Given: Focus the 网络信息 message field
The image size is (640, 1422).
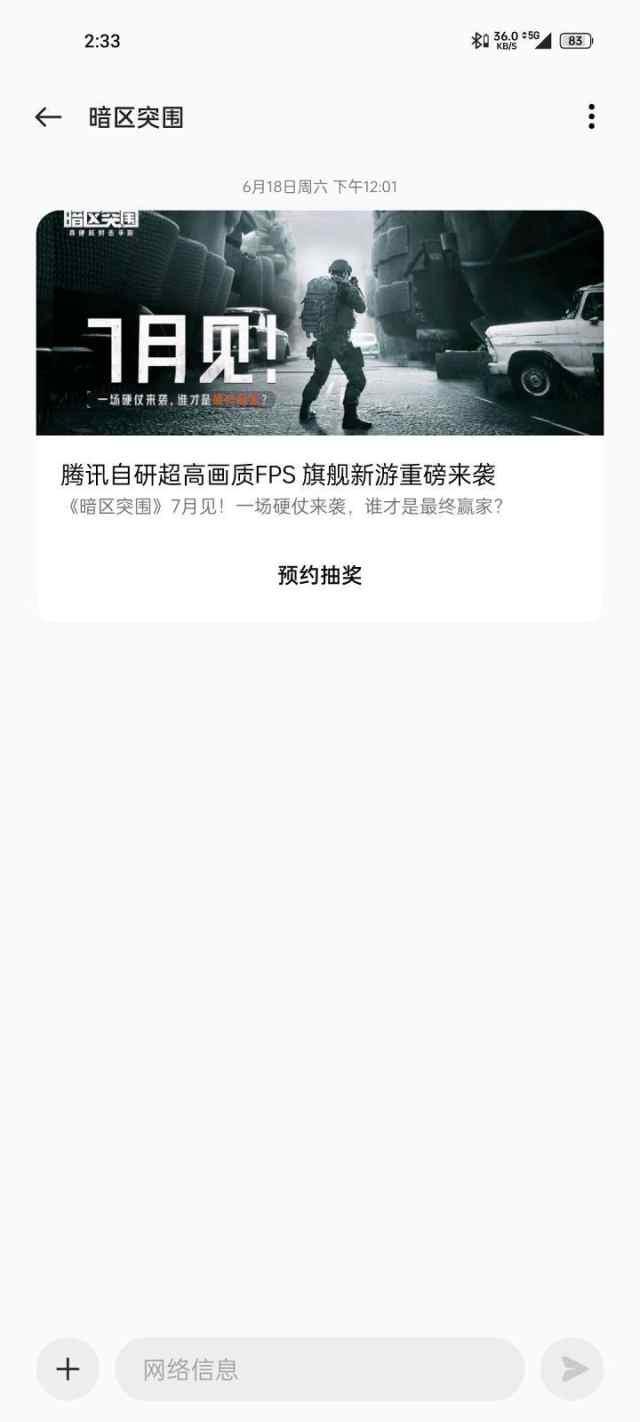Looking at the screenshot, I should 320,1369.
